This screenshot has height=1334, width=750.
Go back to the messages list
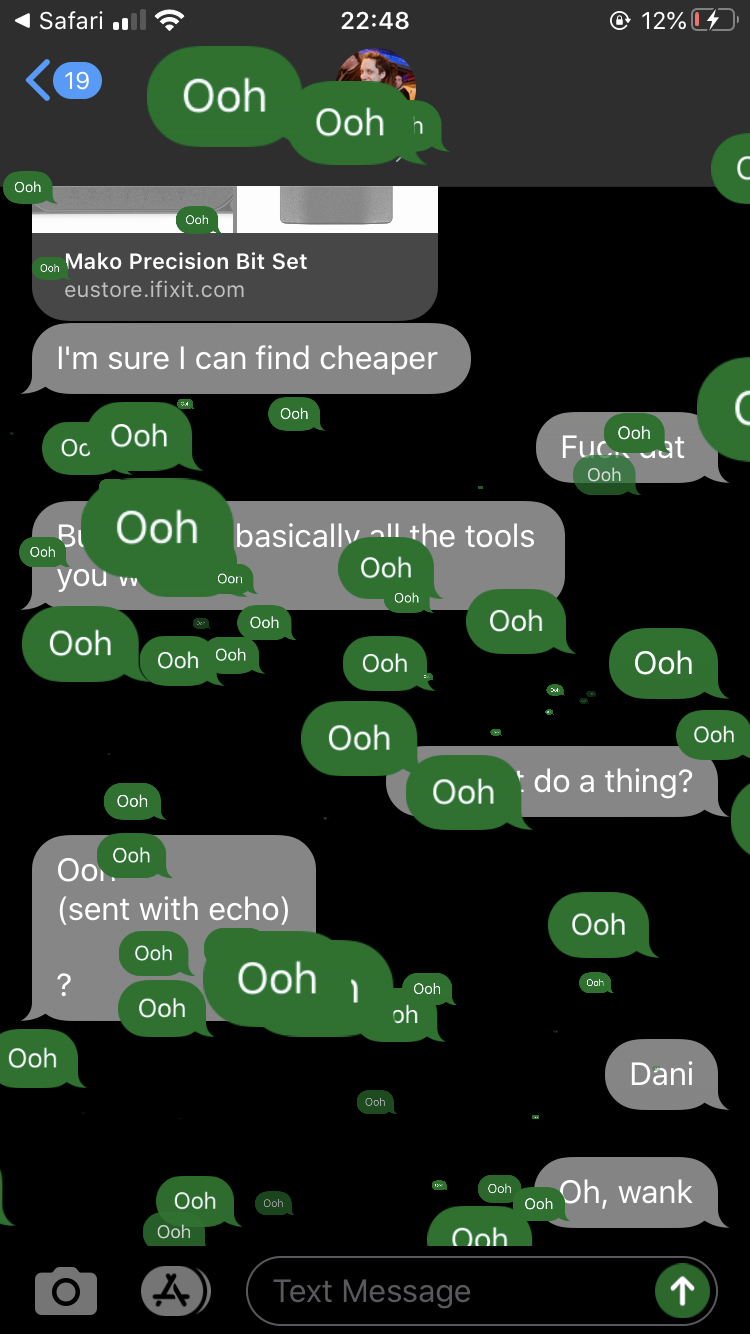[63, 81]
